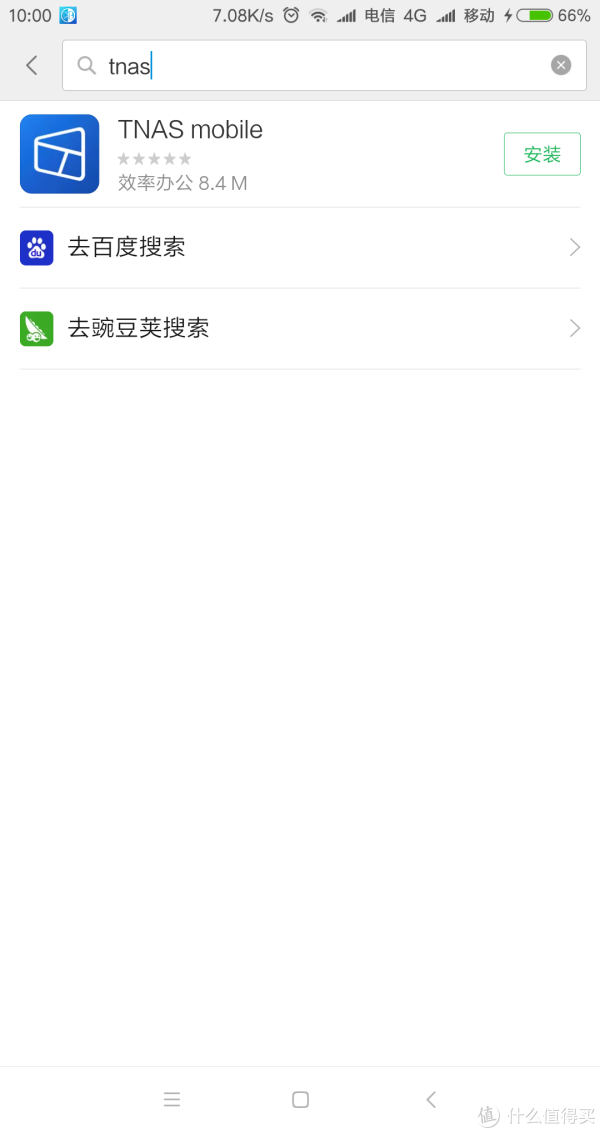Open the 去豌豆荚搜索 row
The image size is (600, 1133).
[300, 329]
